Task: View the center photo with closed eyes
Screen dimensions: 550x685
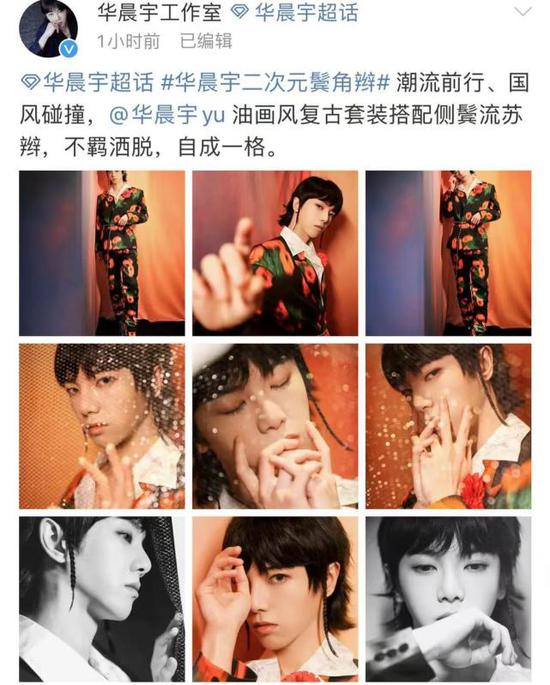Action: 275,426
